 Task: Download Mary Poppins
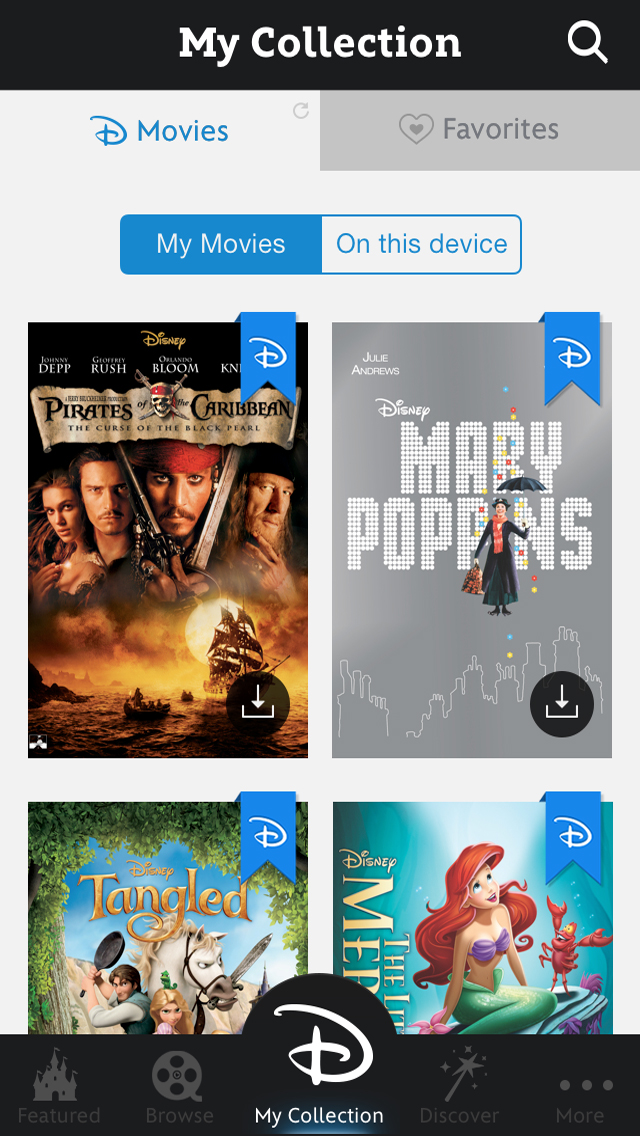tap(562, 705)
